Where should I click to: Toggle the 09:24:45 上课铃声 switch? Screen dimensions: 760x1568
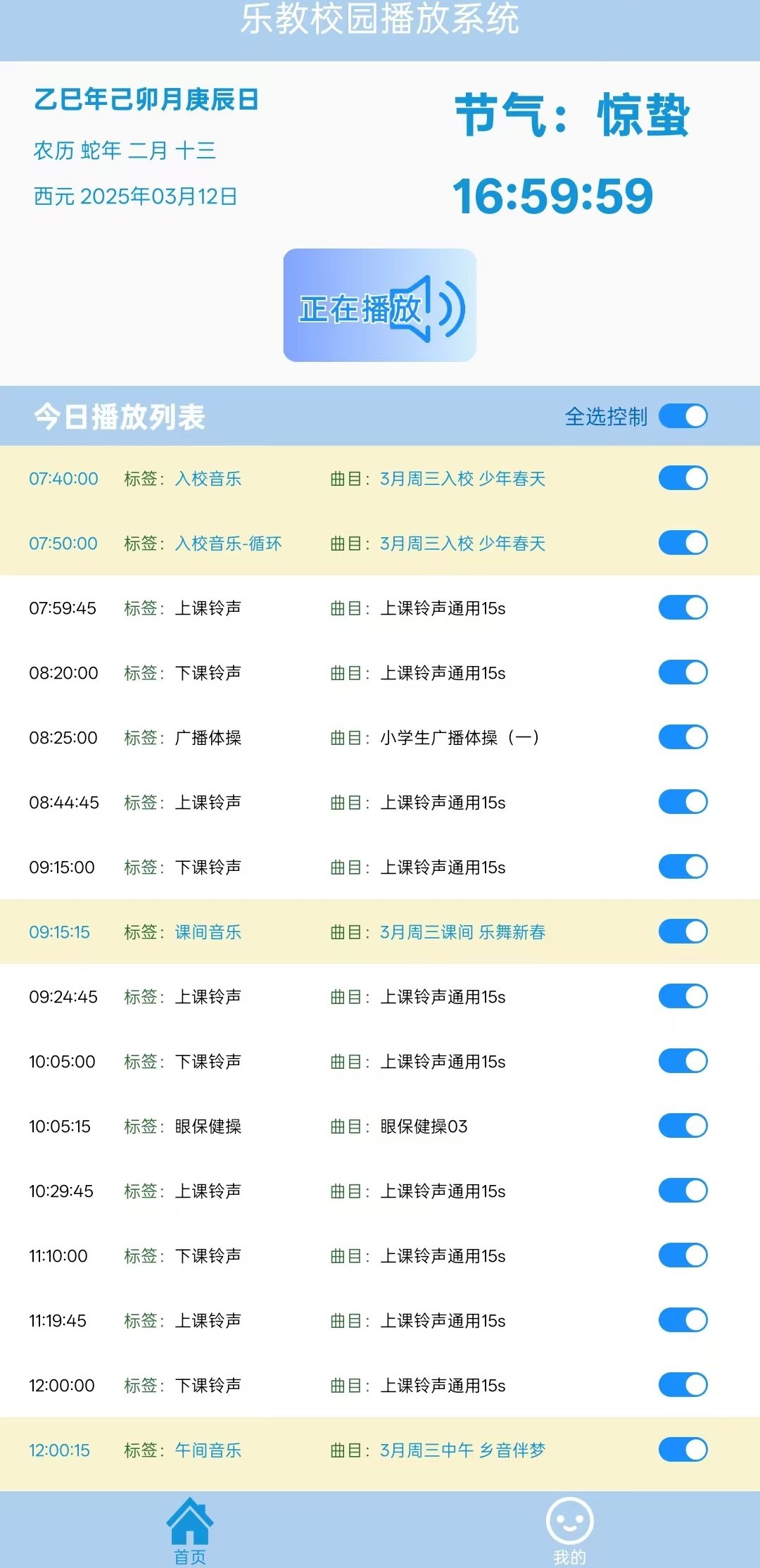tap(683, 996)
